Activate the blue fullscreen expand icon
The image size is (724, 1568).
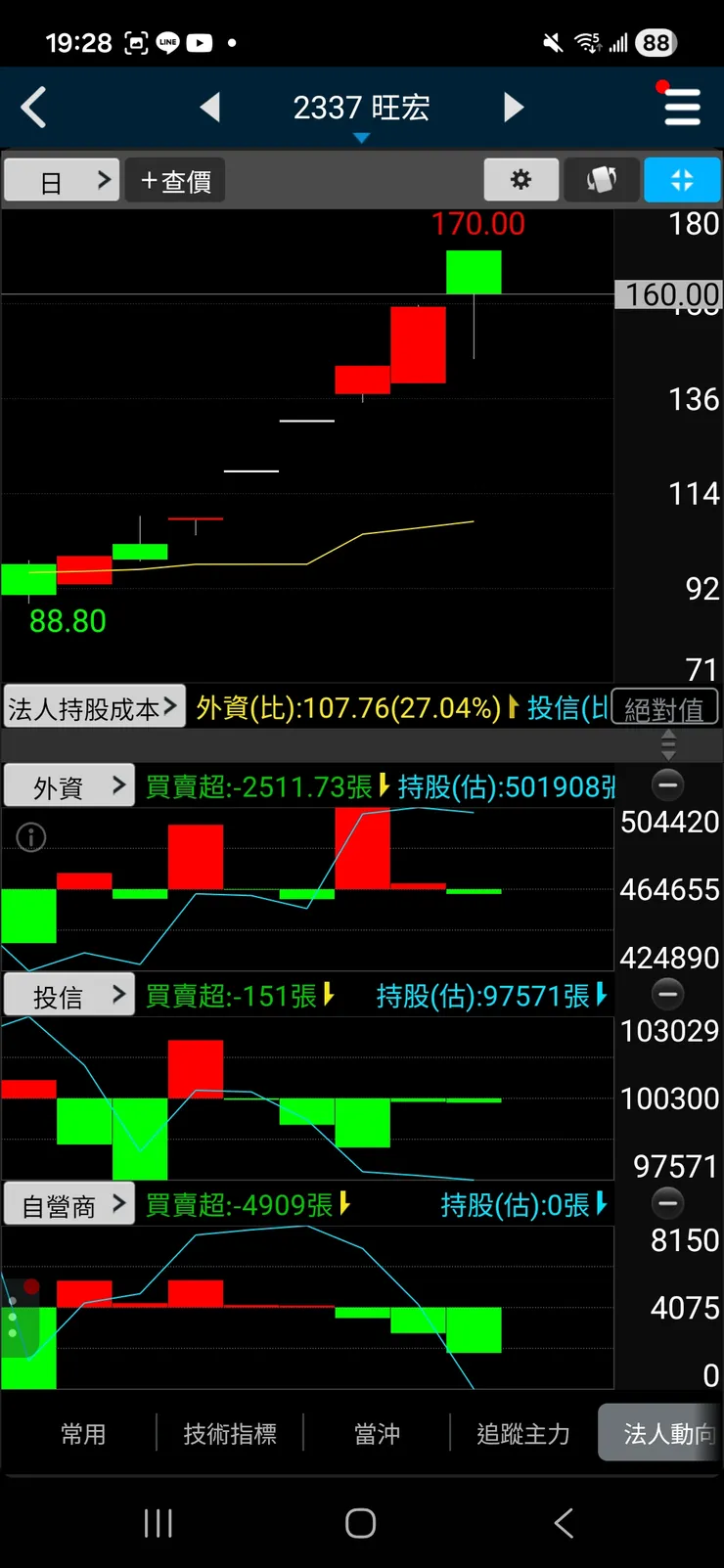(x=682, y=179)
